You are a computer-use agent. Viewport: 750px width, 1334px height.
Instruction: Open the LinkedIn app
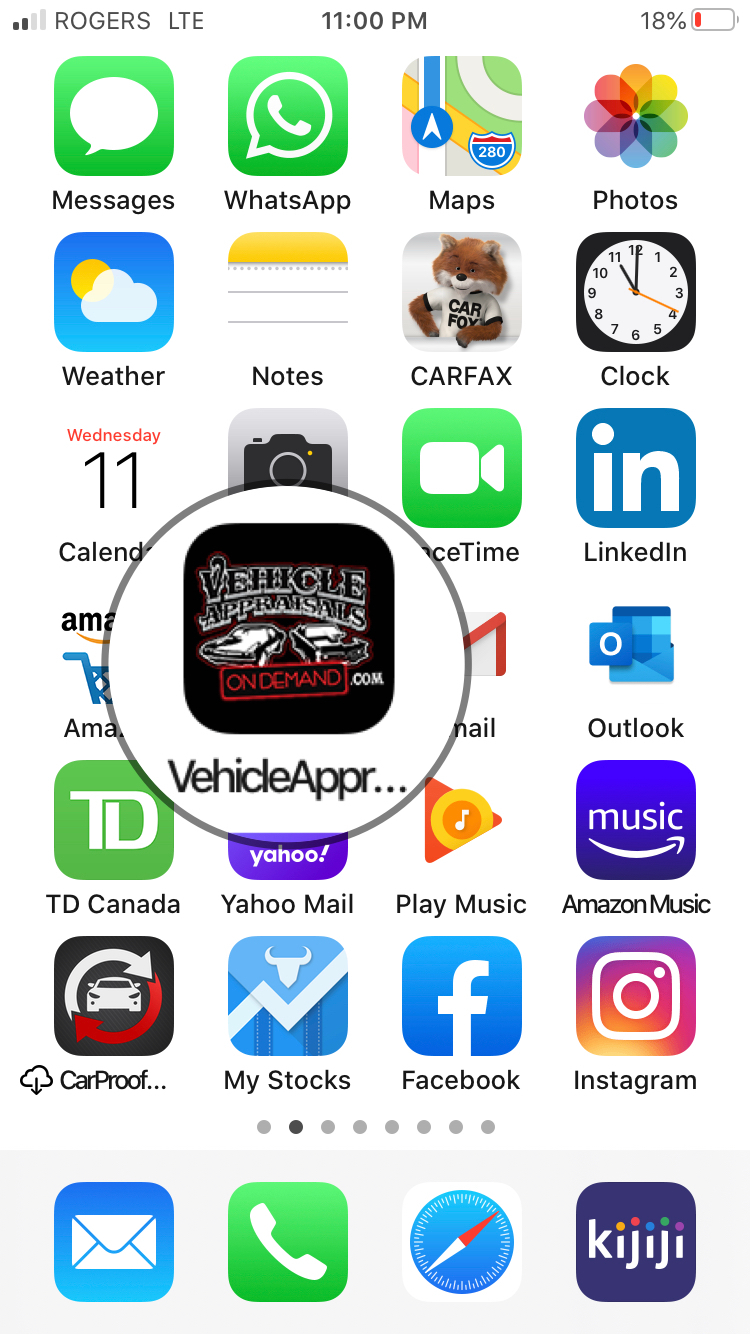point(636,468)
